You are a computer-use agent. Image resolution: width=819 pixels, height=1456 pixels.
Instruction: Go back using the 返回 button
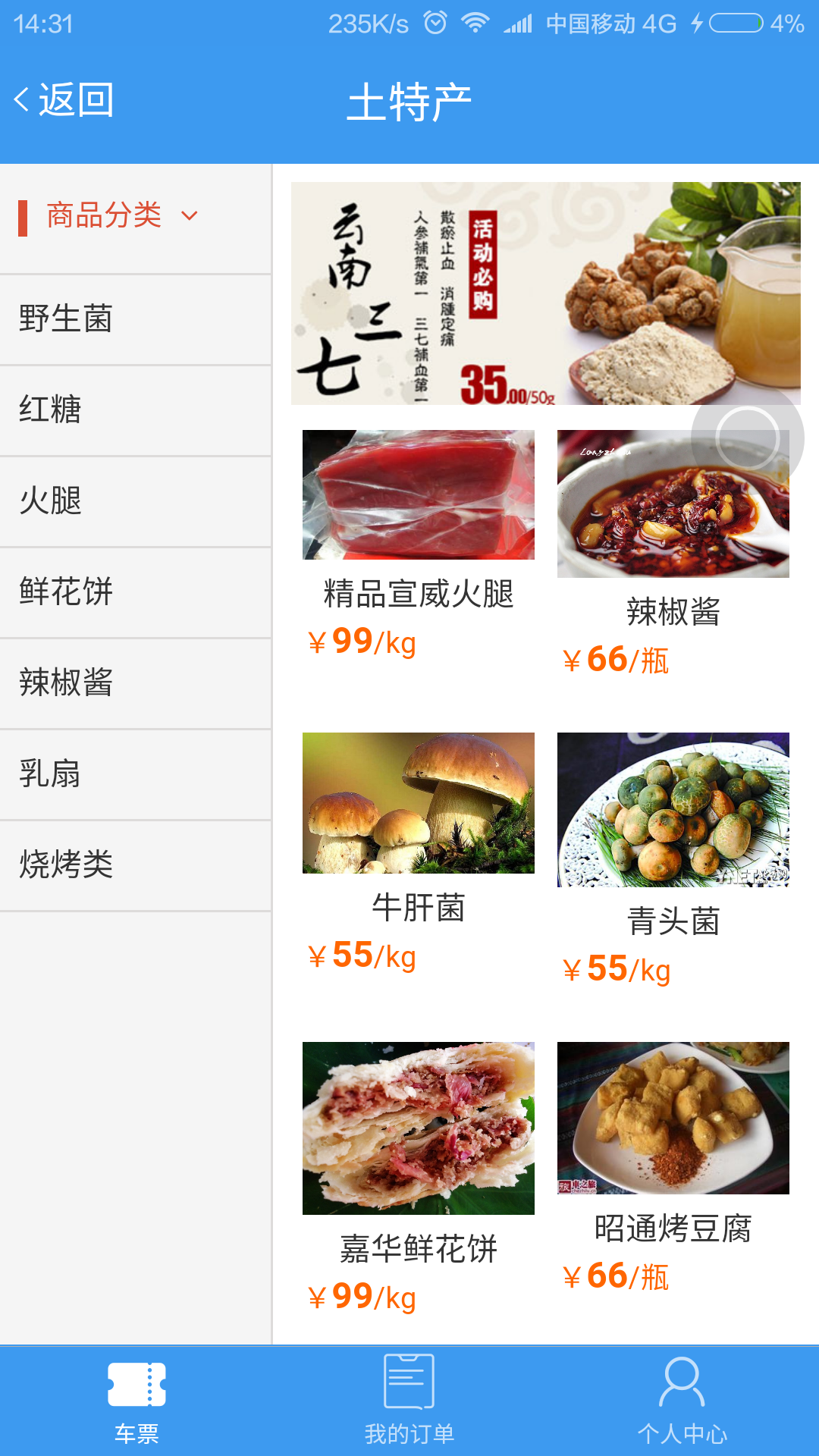tap(64, 100)
